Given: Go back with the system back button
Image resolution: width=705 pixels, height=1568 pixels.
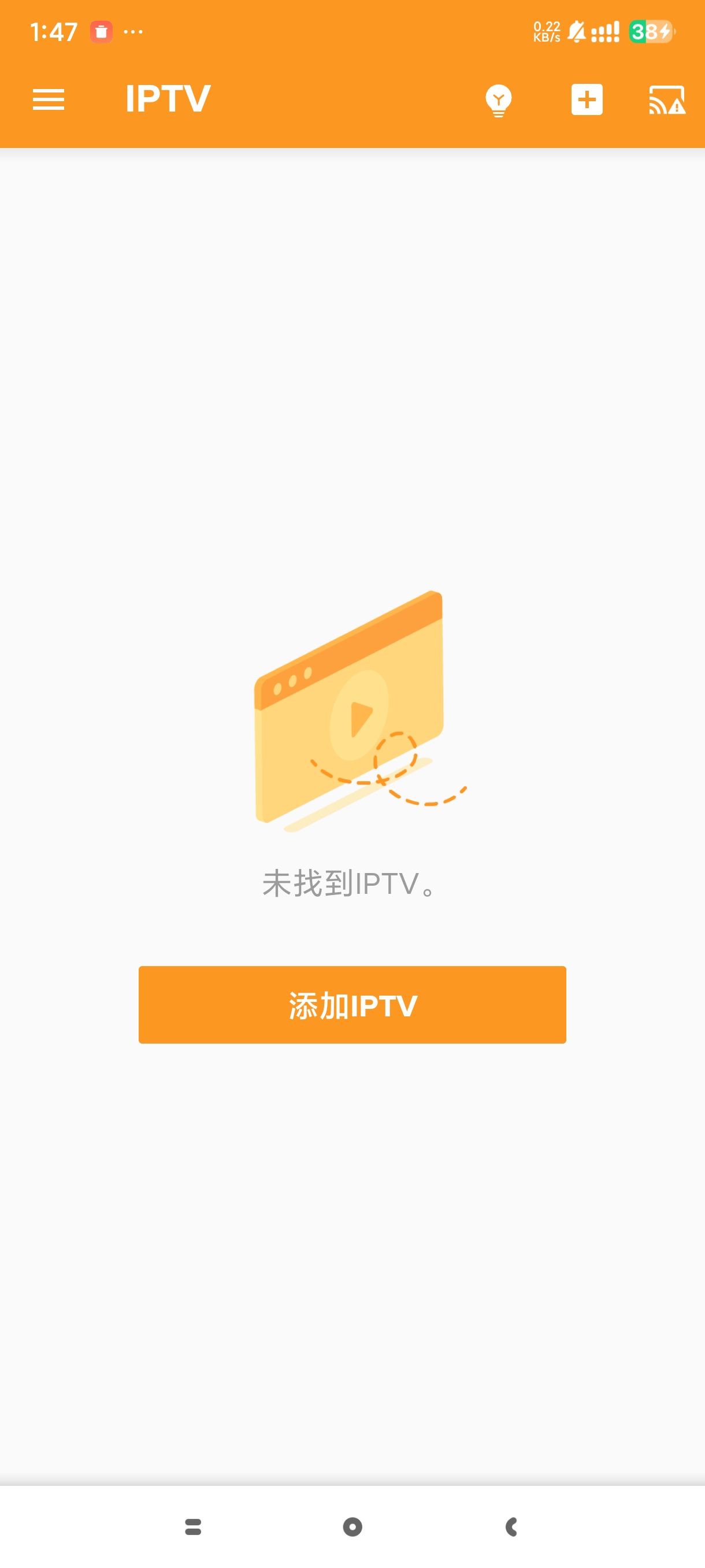Looking at the screenshot, I should pos(511,1526).
